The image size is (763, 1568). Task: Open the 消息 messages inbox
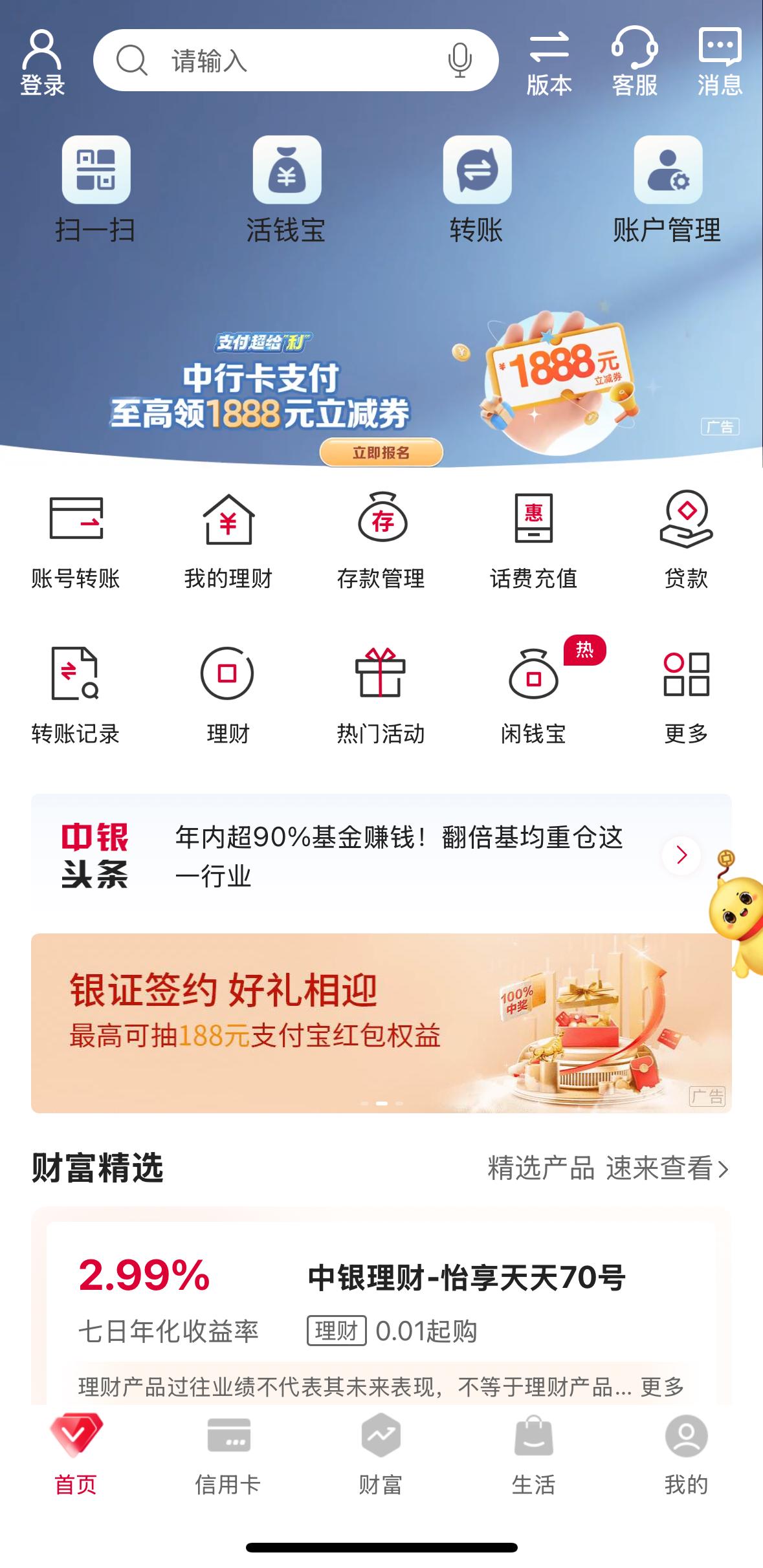(720, 62)
